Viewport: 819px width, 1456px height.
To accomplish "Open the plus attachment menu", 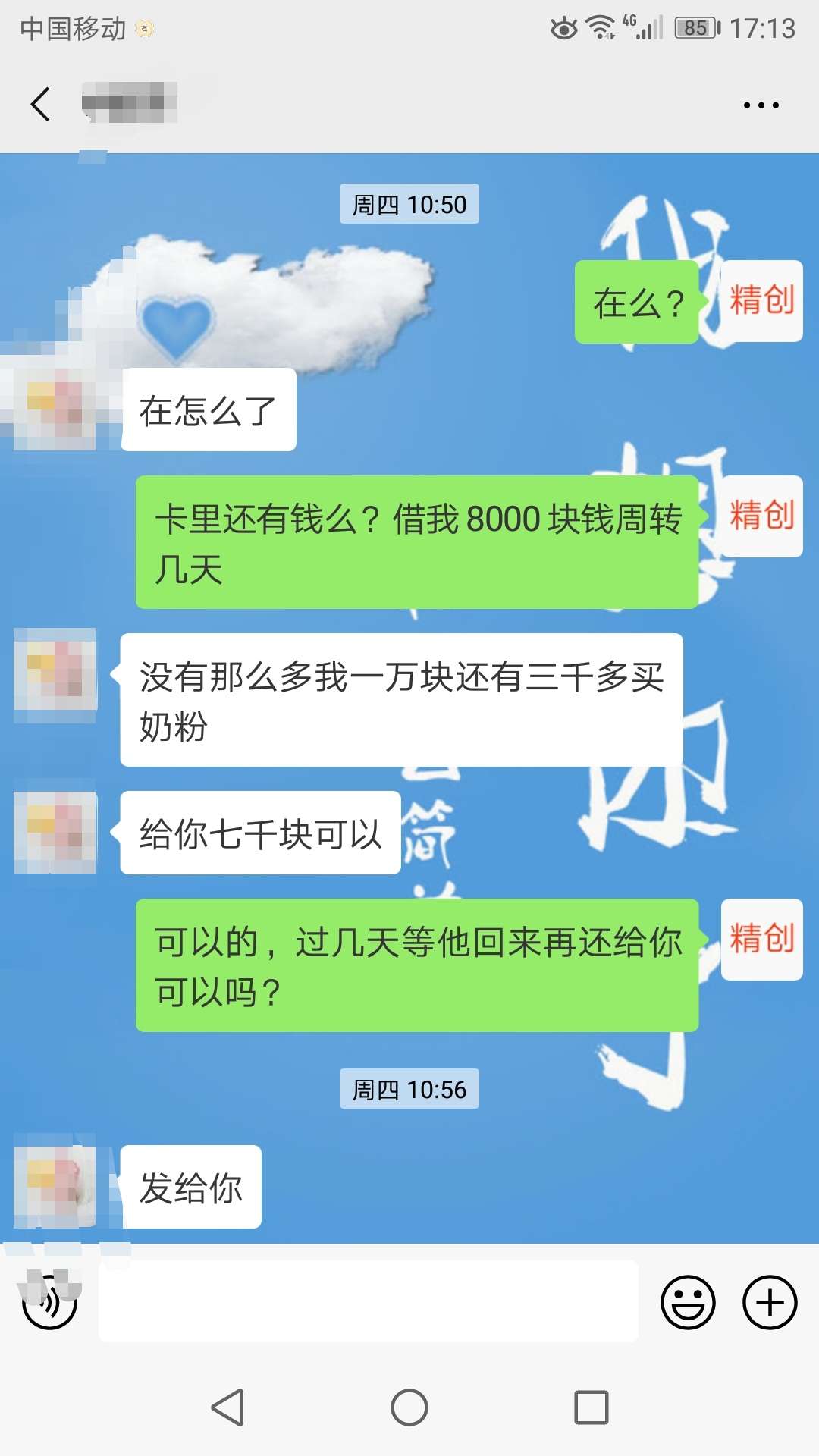I will coord(770,1302).
